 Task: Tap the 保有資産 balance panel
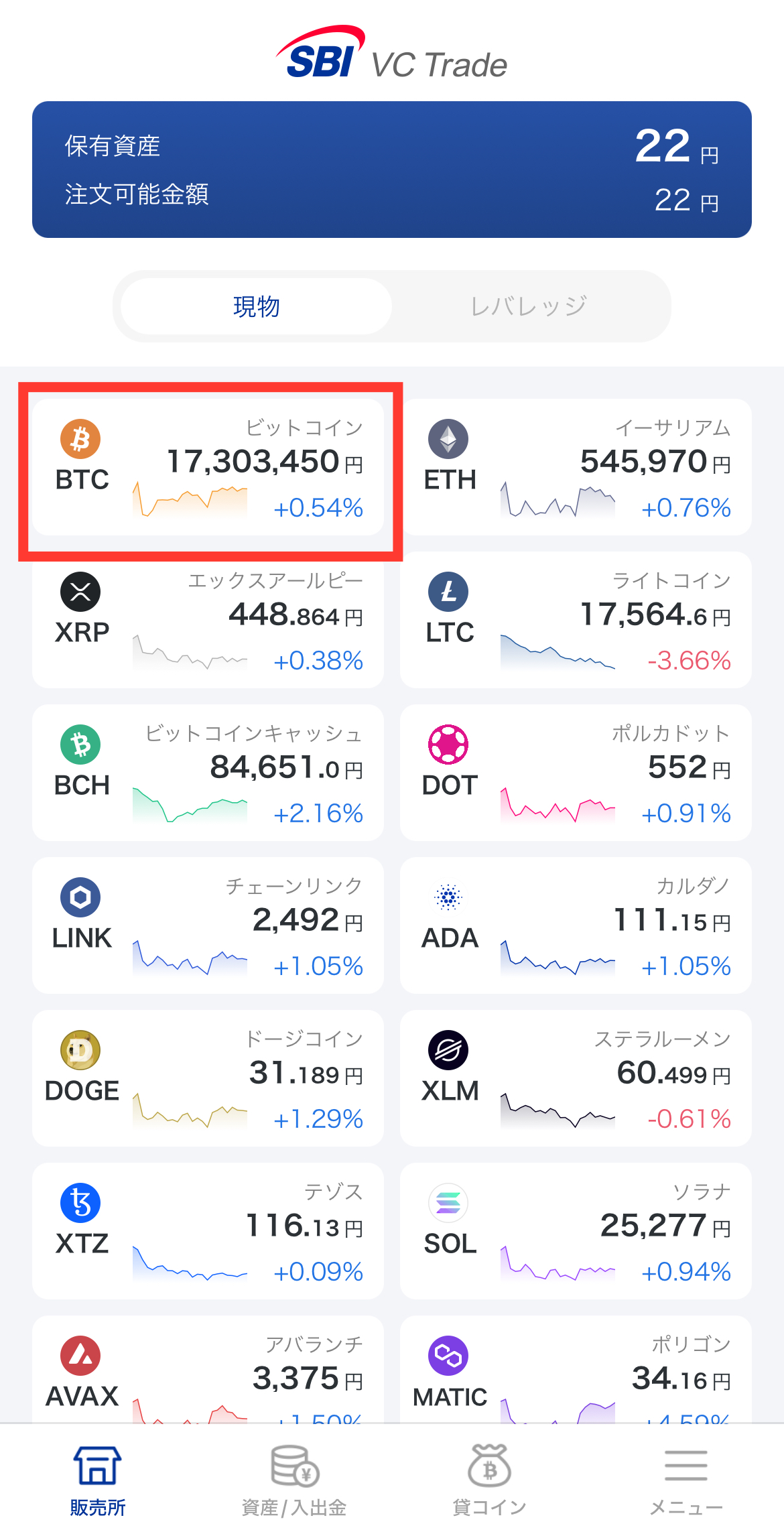point(392,170)
